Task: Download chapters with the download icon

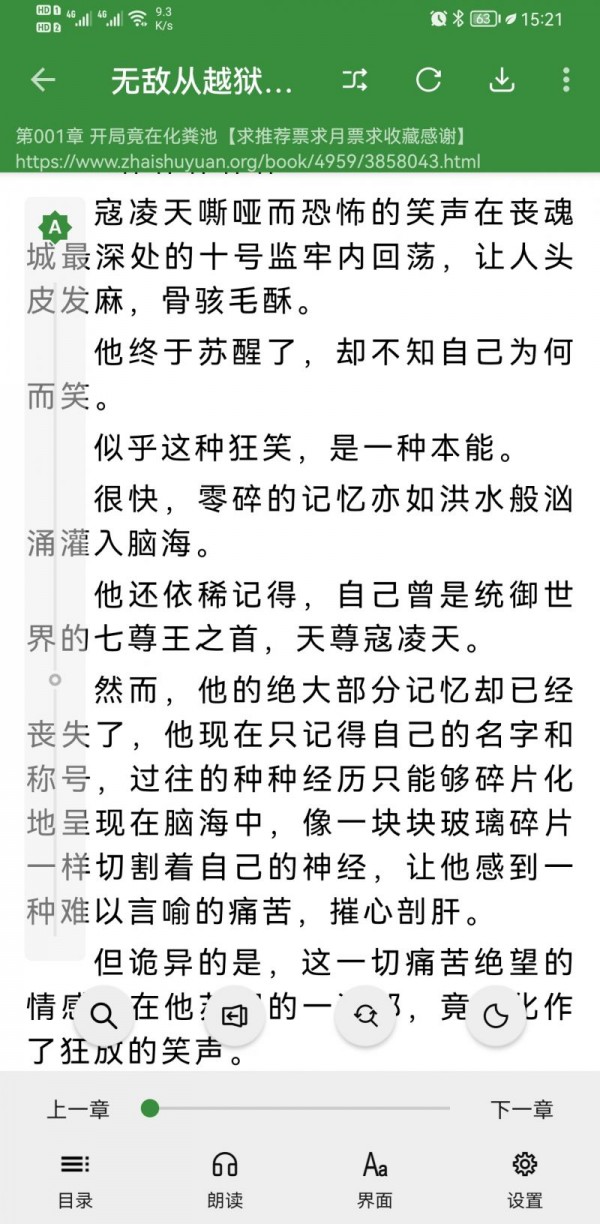Action: [501, 81]
